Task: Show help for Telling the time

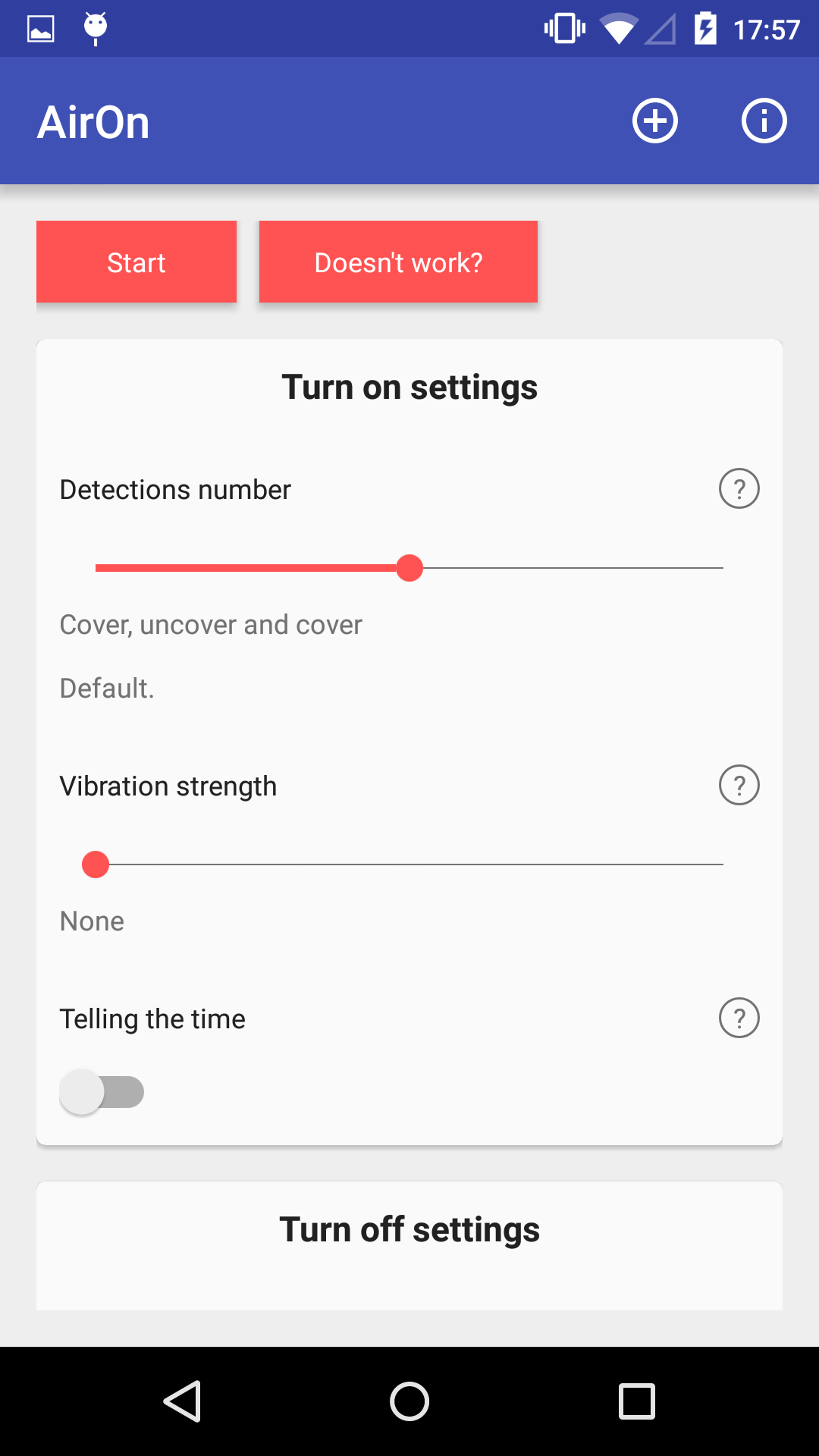Action: pyautogui.click(x=739, y=1018)
